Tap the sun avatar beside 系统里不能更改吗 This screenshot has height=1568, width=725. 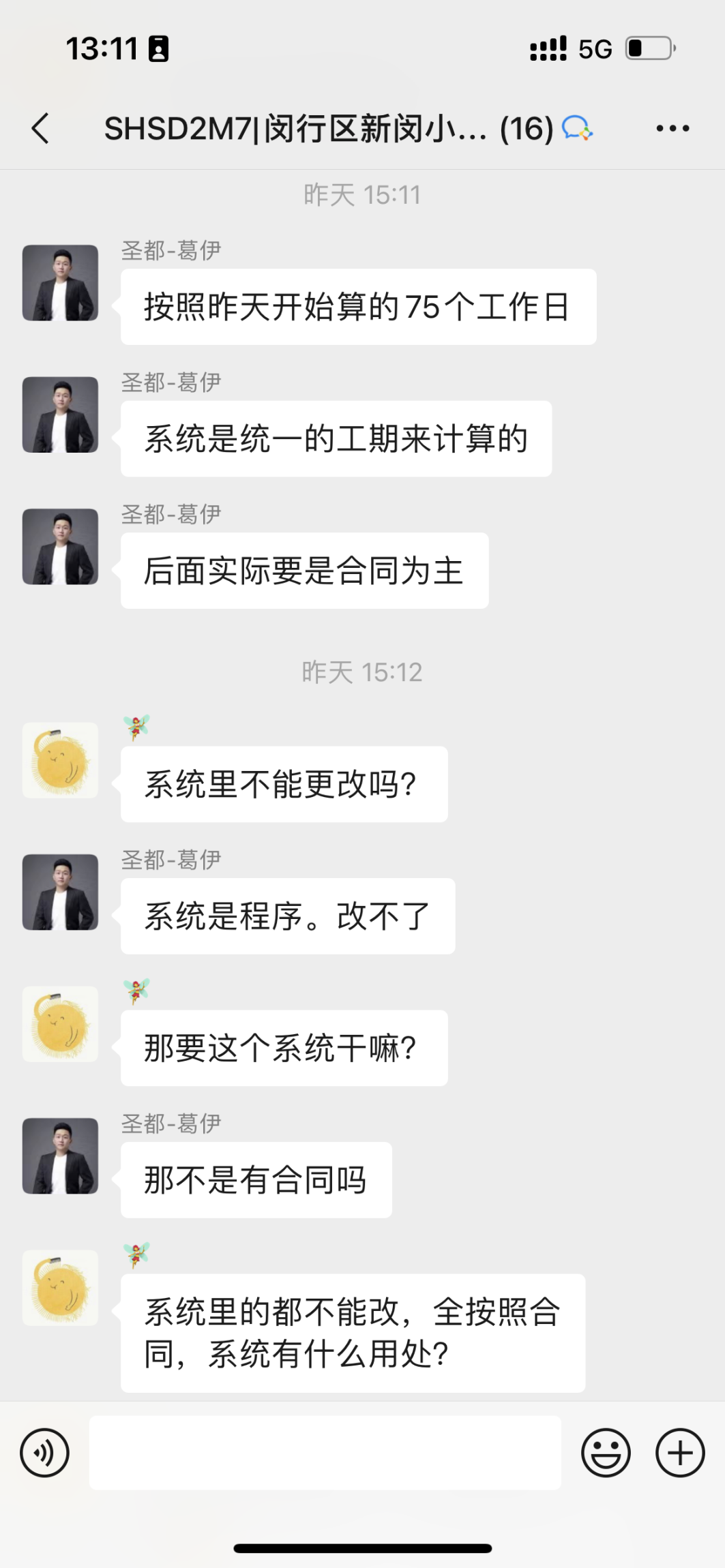(x=60, y=760)
